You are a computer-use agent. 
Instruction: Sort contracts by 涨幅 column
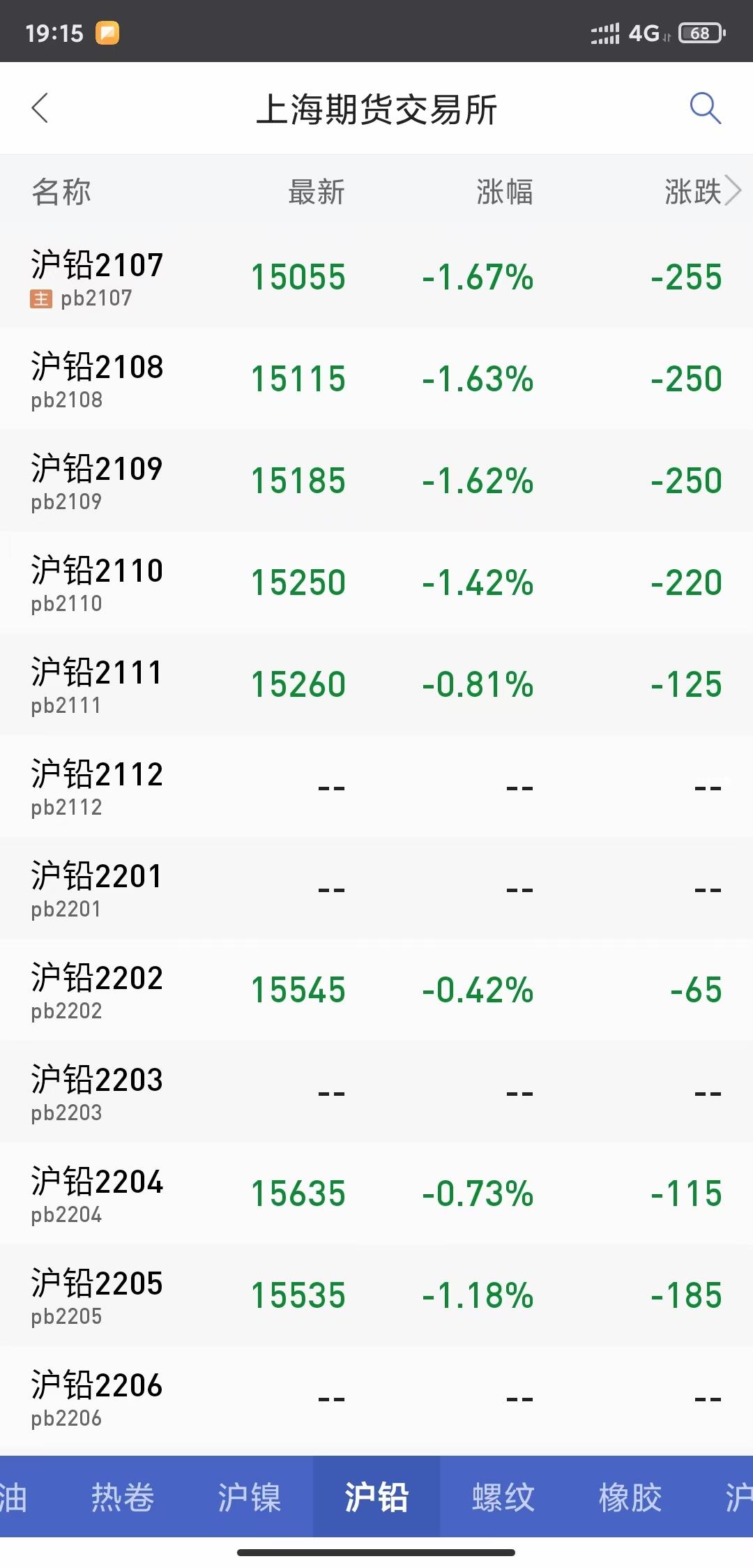pyautogui.click(x=504, y=192)
